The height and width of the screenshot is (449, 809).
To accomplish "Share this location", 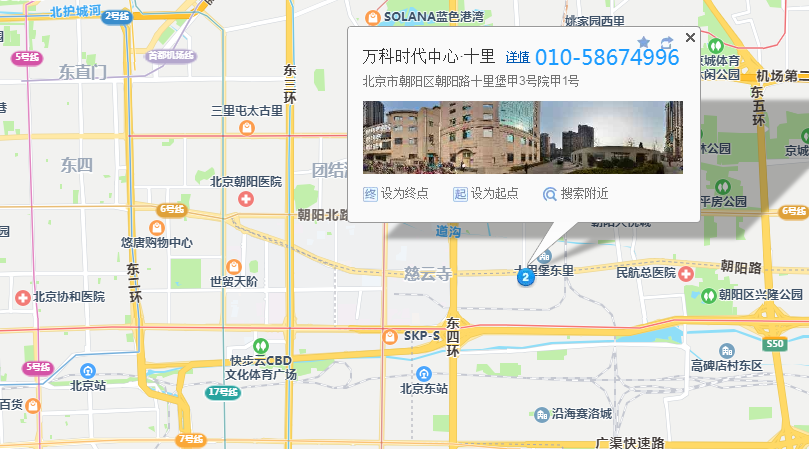I will (x=667, y=42).
